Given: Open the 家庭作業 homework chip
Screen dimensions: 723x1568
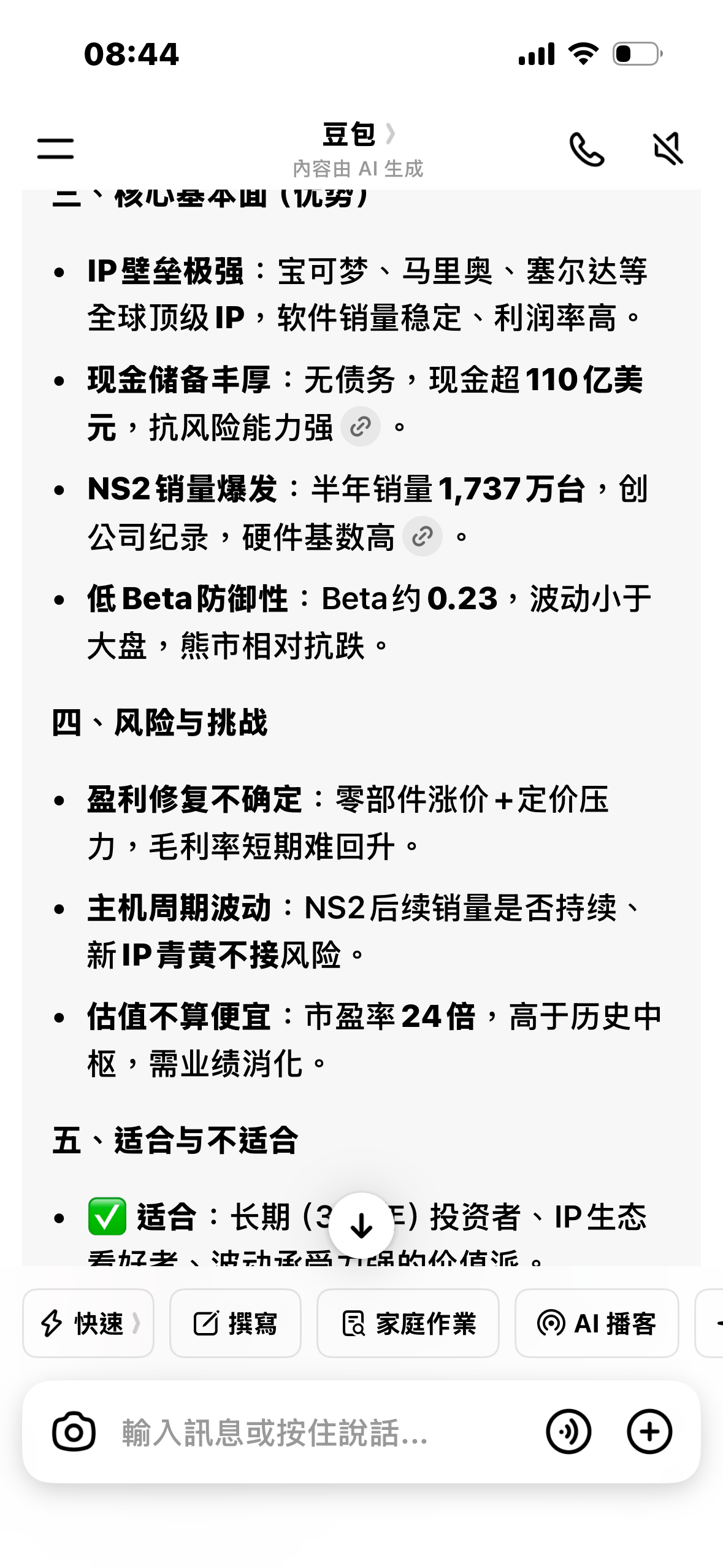Looking at the screenshot, I should 408,1323.
